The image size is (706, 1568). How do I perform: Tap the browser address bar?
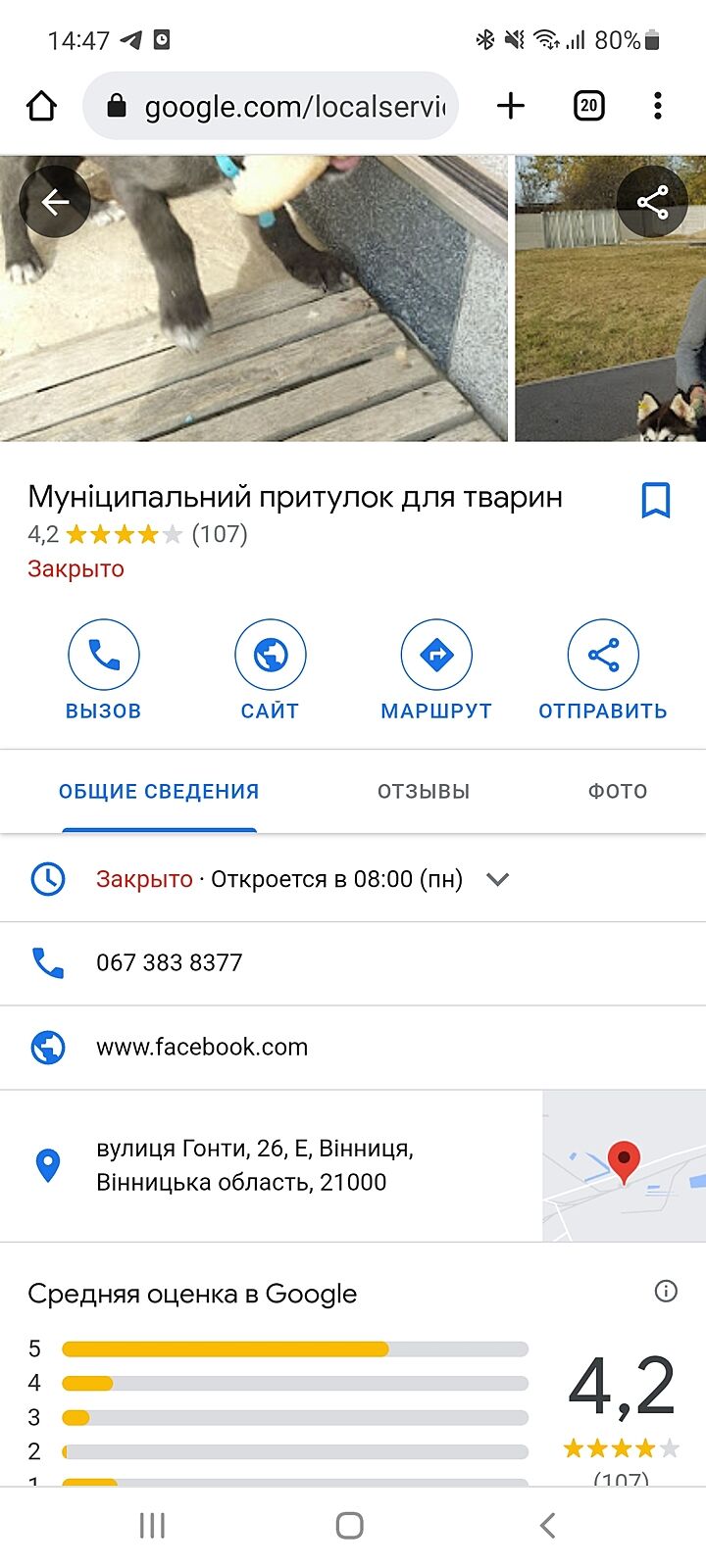(x=284, y=106)
